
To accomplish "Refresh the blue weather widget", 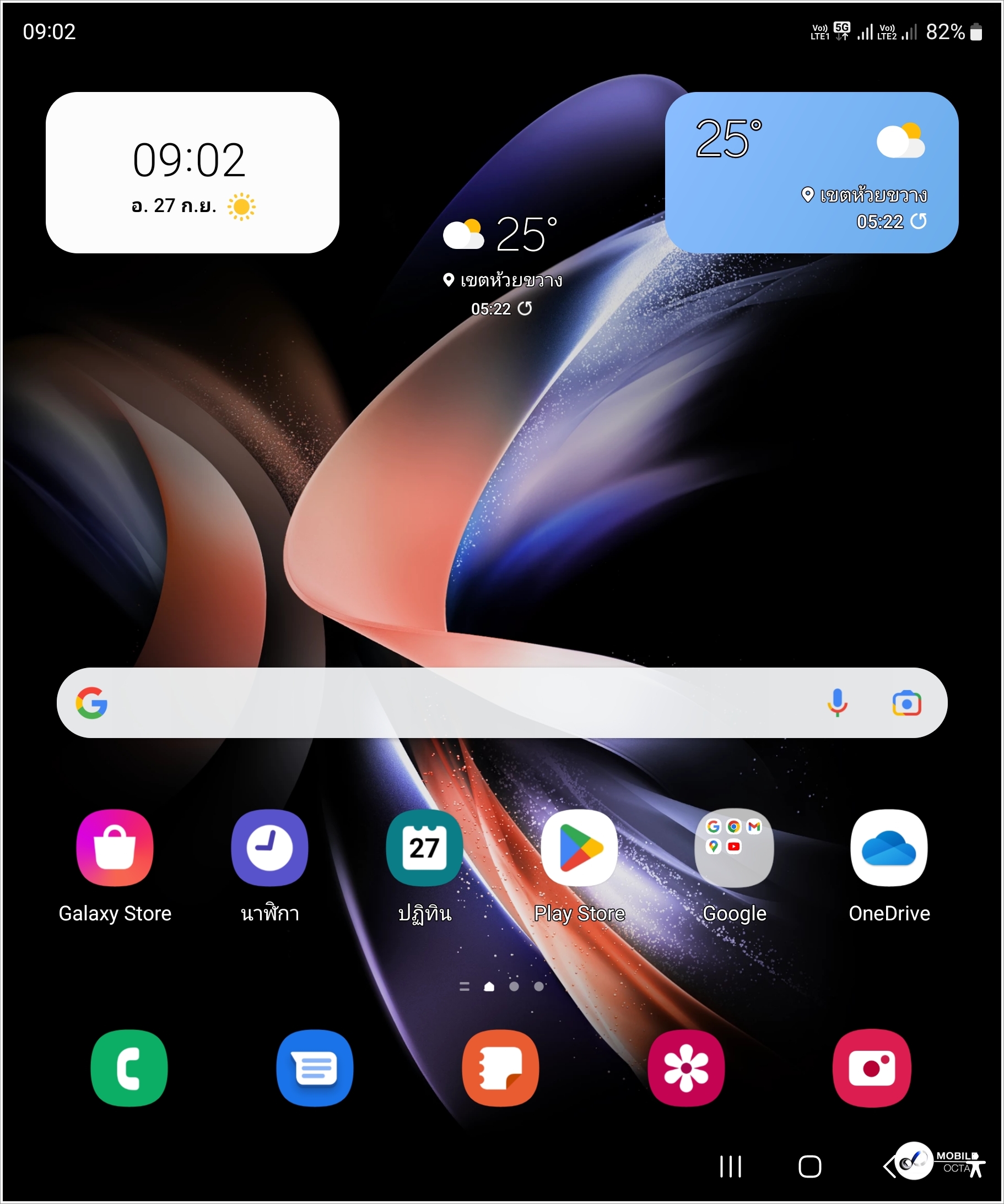I will coord(919,221).
